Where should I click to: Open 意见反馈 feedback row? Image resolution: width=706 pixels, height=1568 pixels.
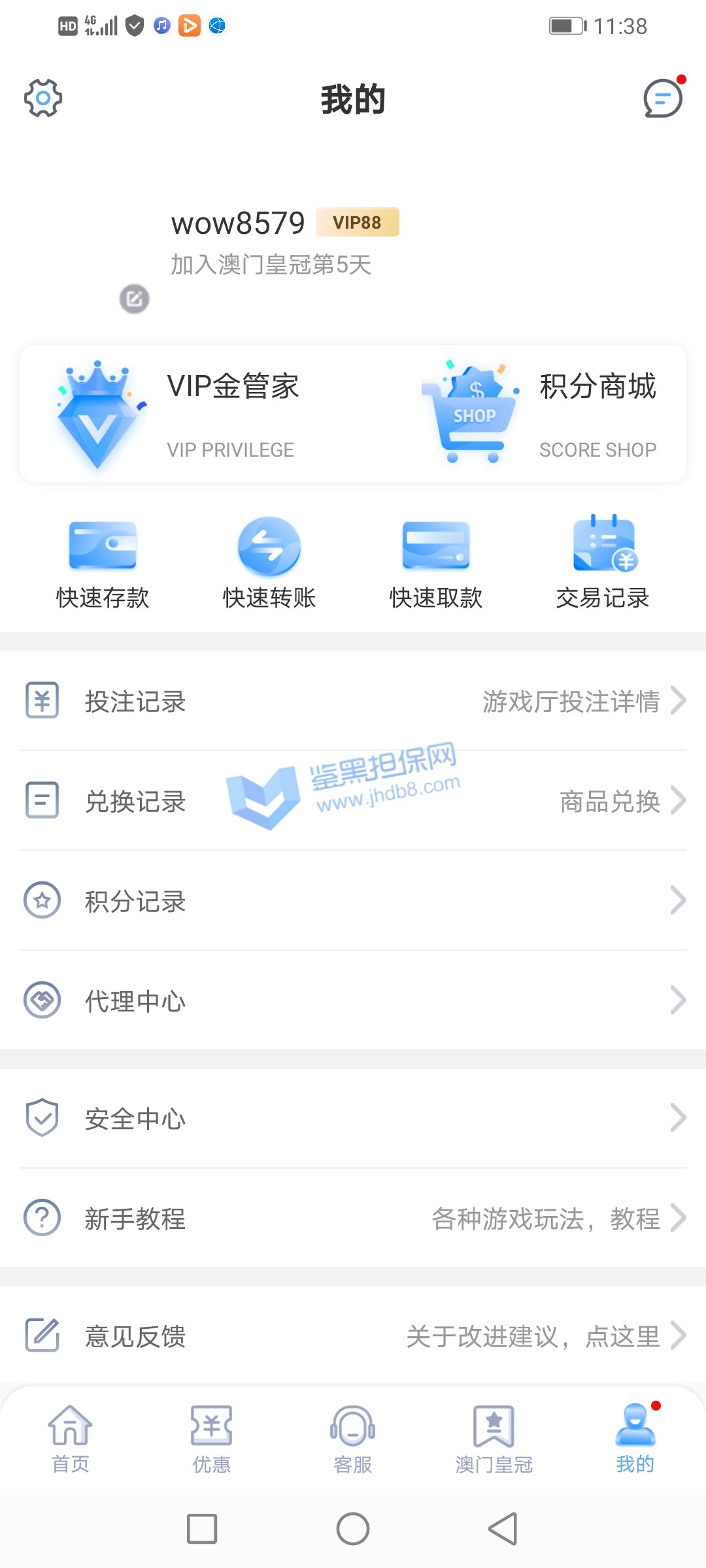(x=353, y=1336)
